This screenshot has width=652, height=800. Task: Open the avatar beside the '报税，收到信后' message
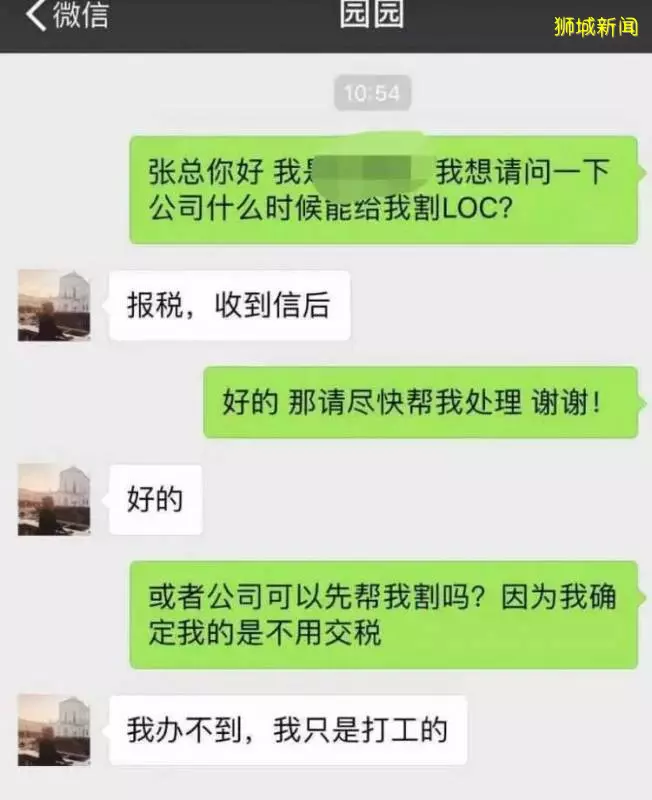pyautogui.click(x=55, y=305)
